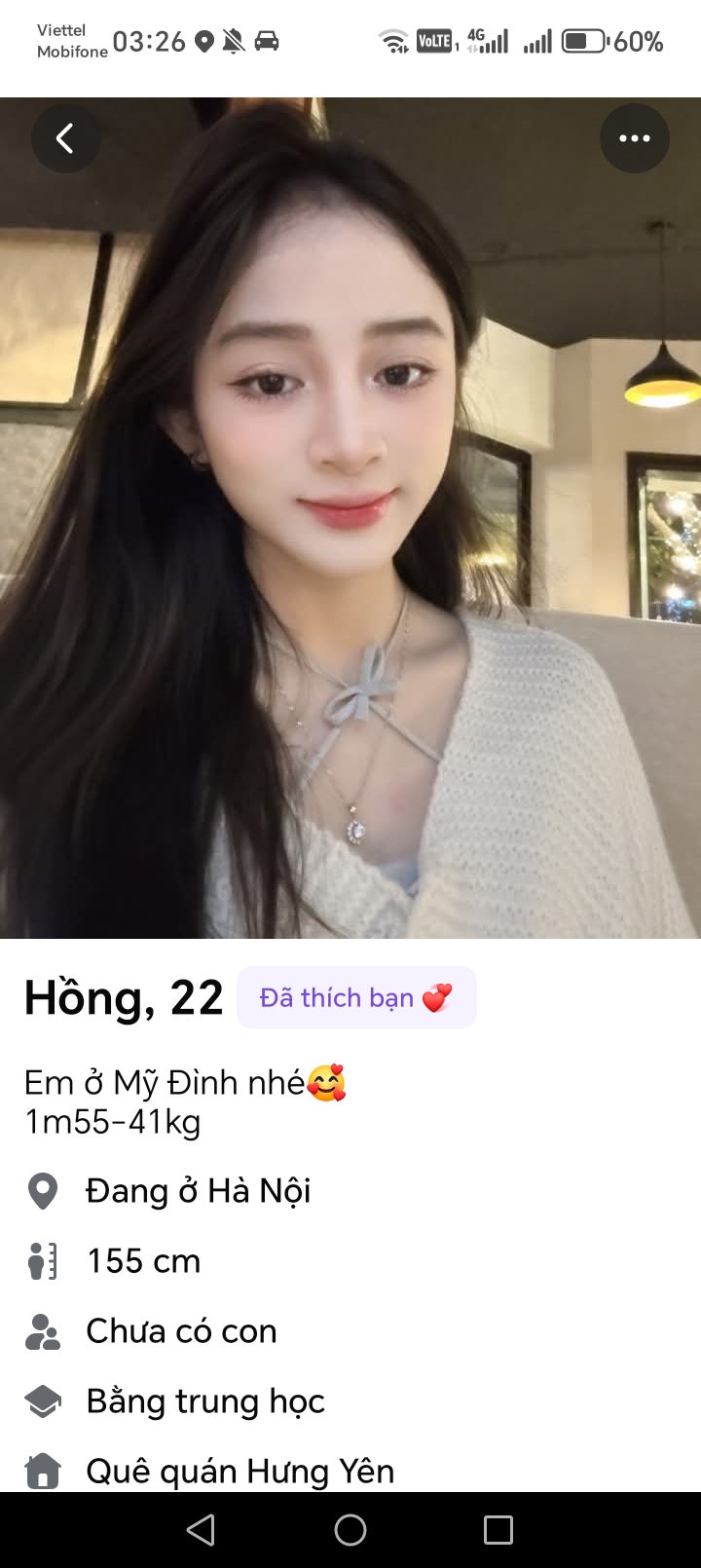Tap the graduation cap beside Bằng trung học

pos(42,1400)
